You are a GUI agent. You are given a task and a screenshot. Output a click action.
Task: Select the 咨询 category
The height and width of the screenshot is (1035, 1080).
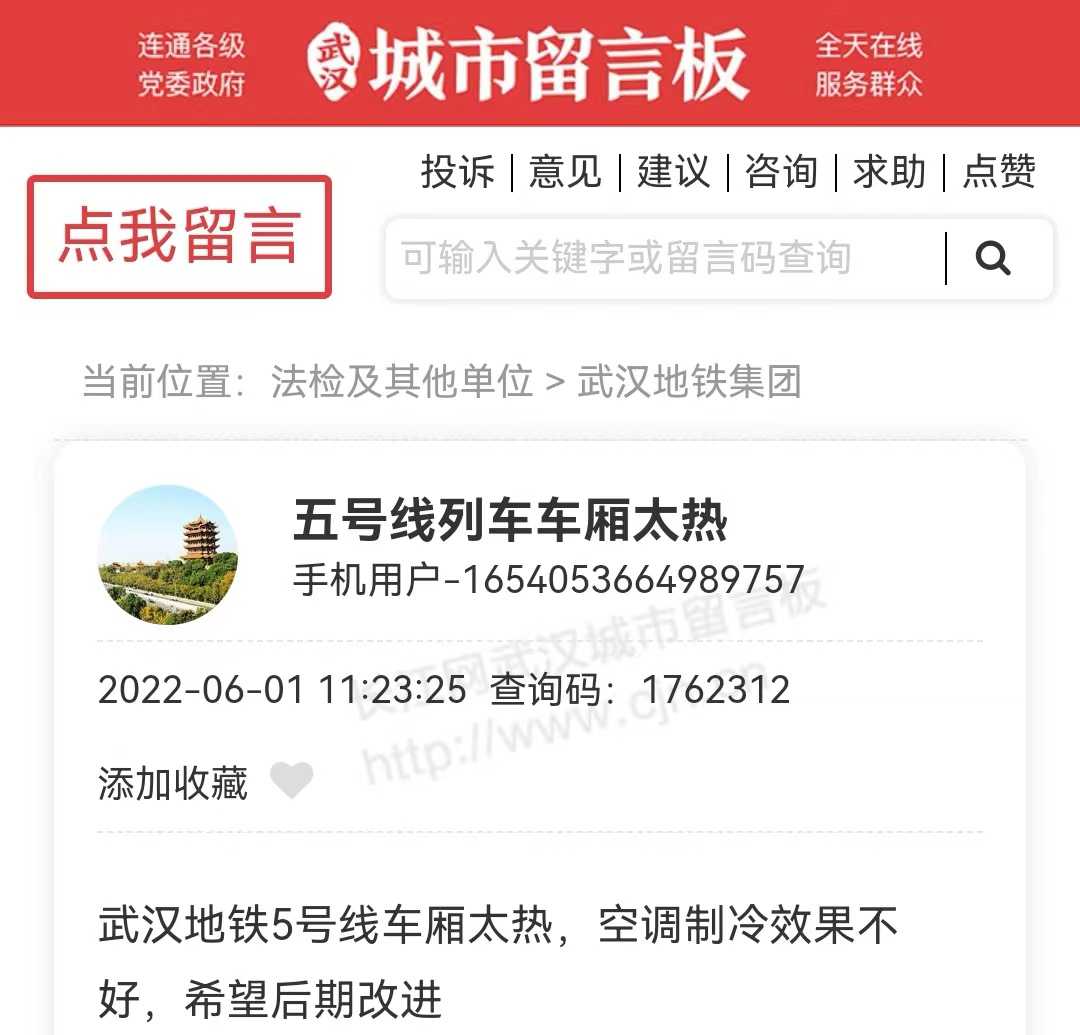(x=781, y=172)
